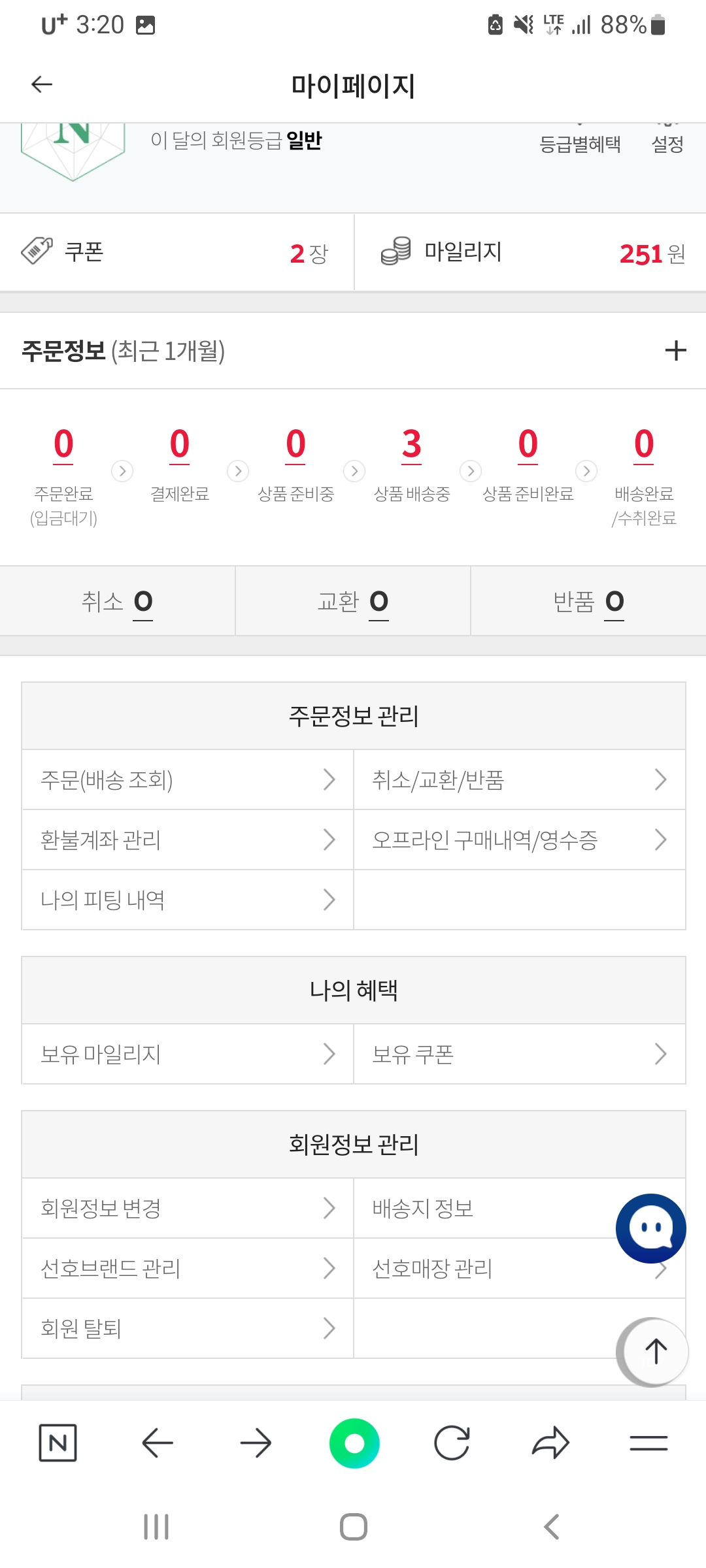This screenshot has height=1568, width=706.
Task: Open 오프라인 구매내역/영수증
Action: tap(519, 840)
